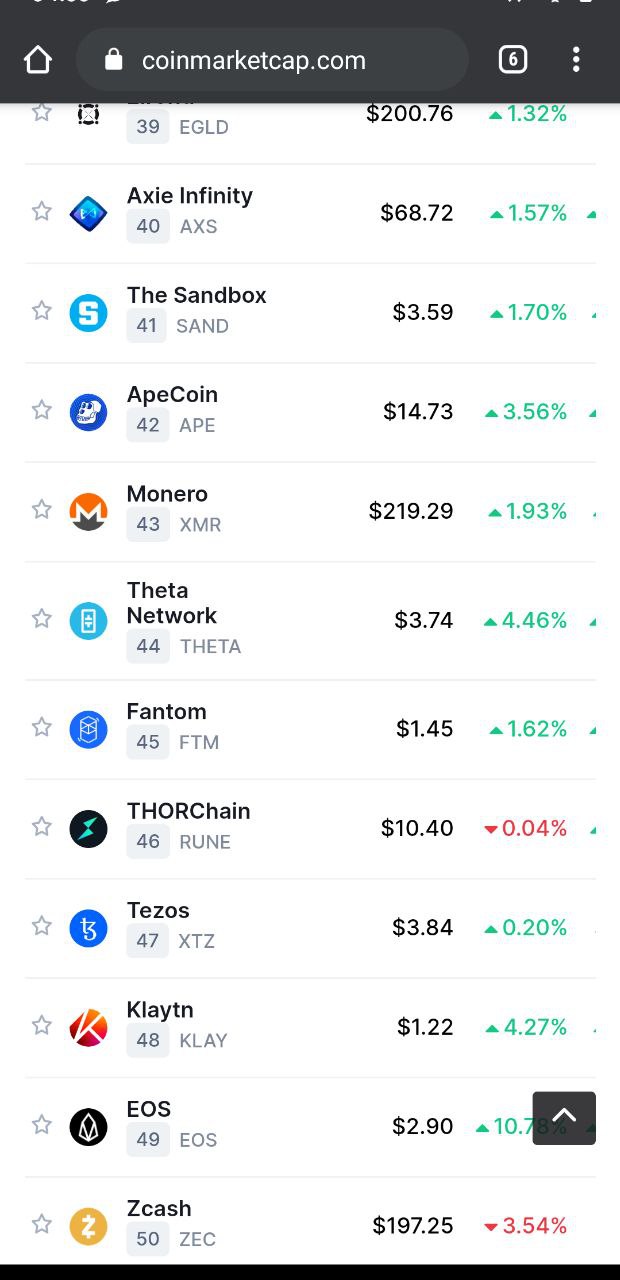The width and height of the screenshot is (620, 1280).
Task: Star The Sandbox for the watchlist
Action: [41, 310]
